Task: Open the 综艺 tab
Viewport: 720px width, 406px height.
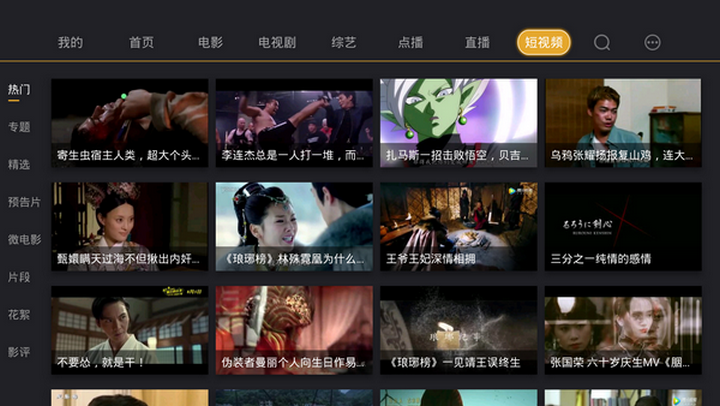Action: point(344,43)
